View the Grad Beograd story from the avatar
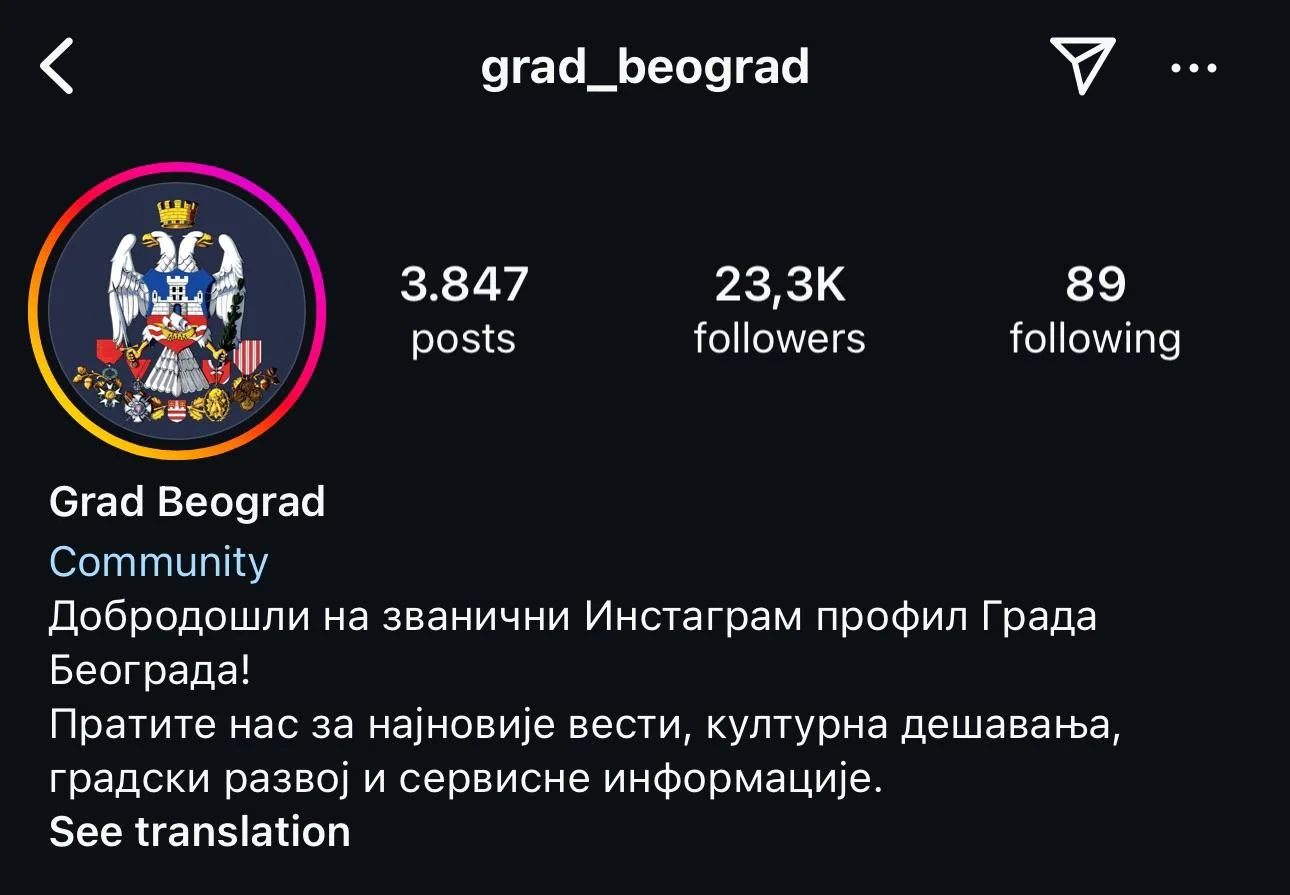 coord(177,311)
